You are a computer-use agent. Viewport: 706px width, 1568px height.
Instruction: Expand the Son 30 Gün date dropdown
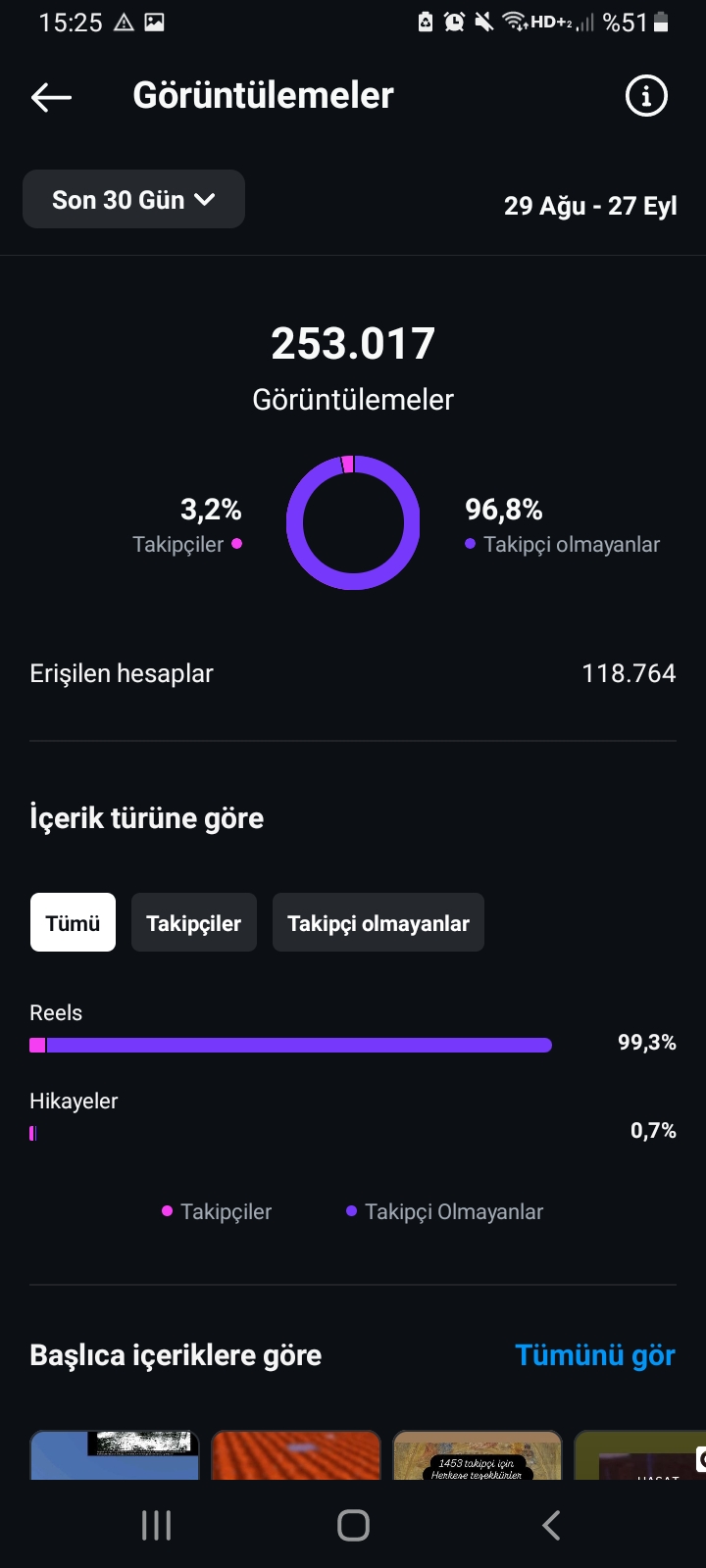tap(133, 199)
